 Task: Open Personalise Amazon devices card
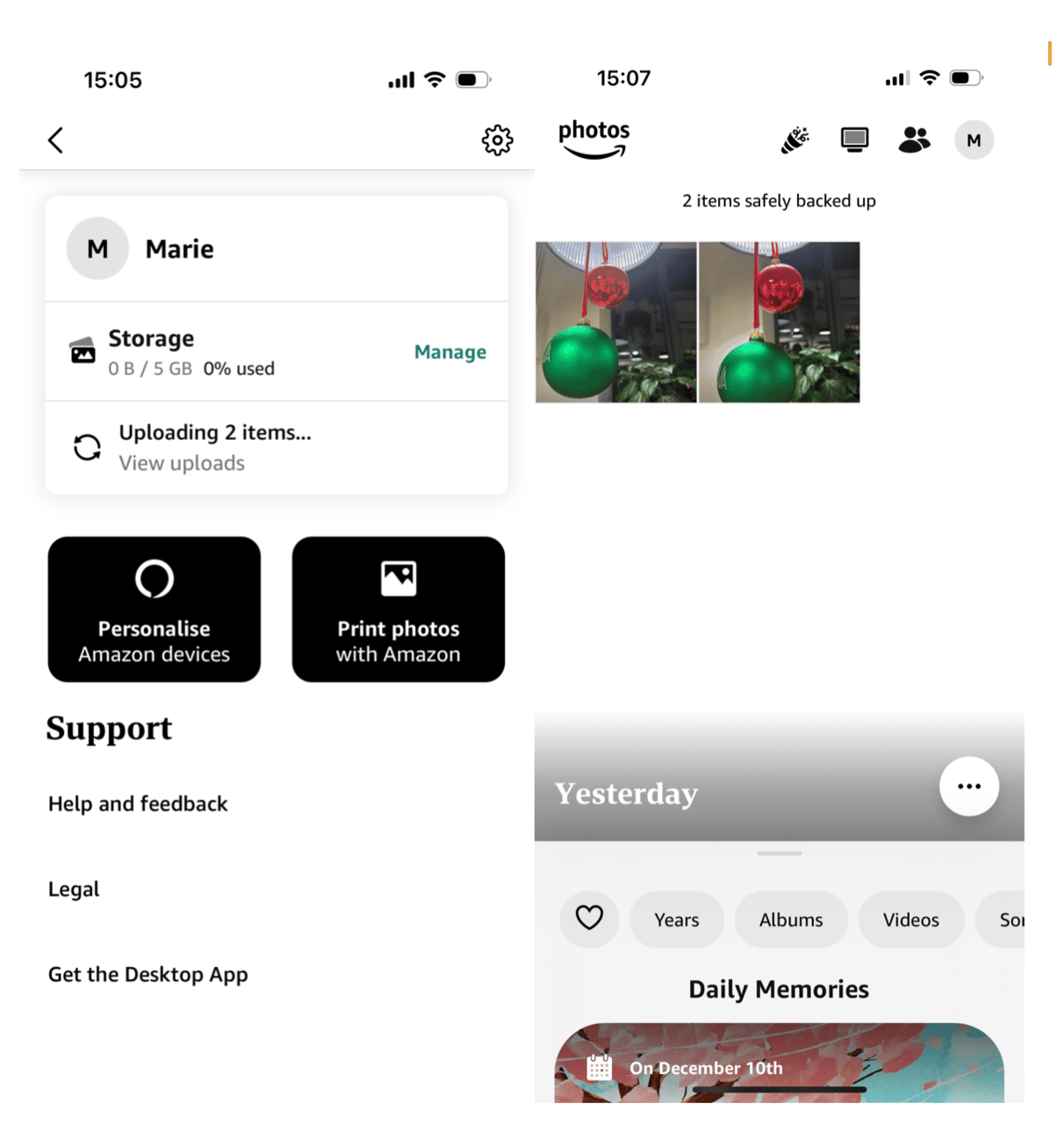(x=155, y=610)
